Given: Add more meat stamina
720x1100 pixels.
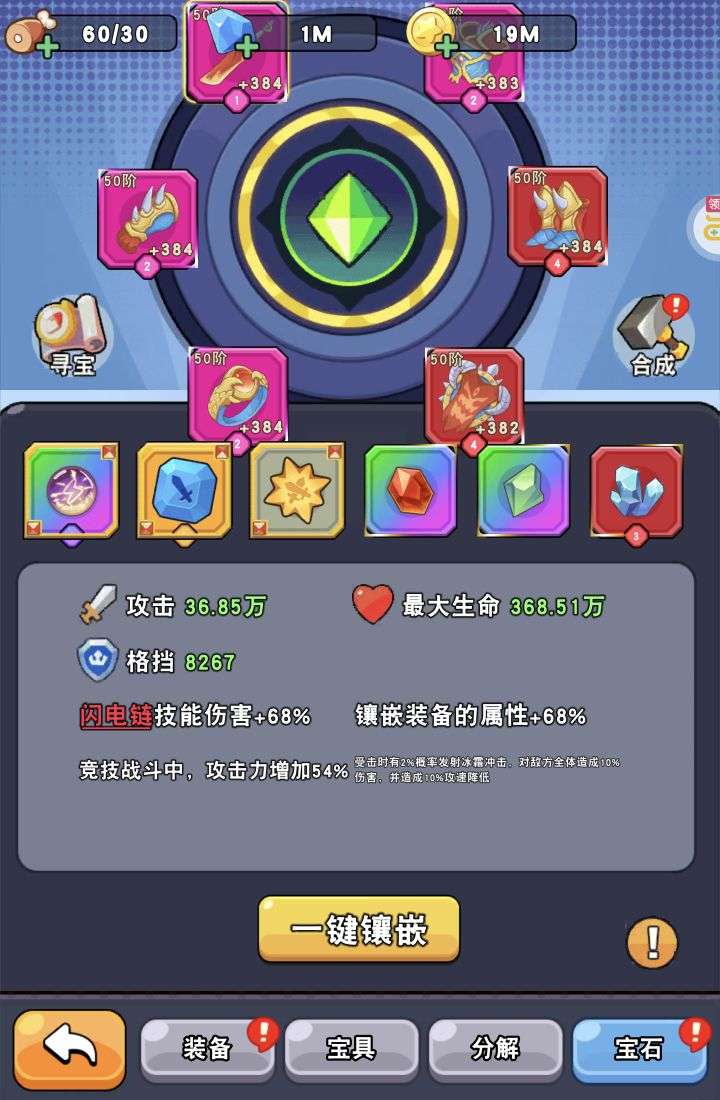Looking at the screenshot, I should coord(47,45).
